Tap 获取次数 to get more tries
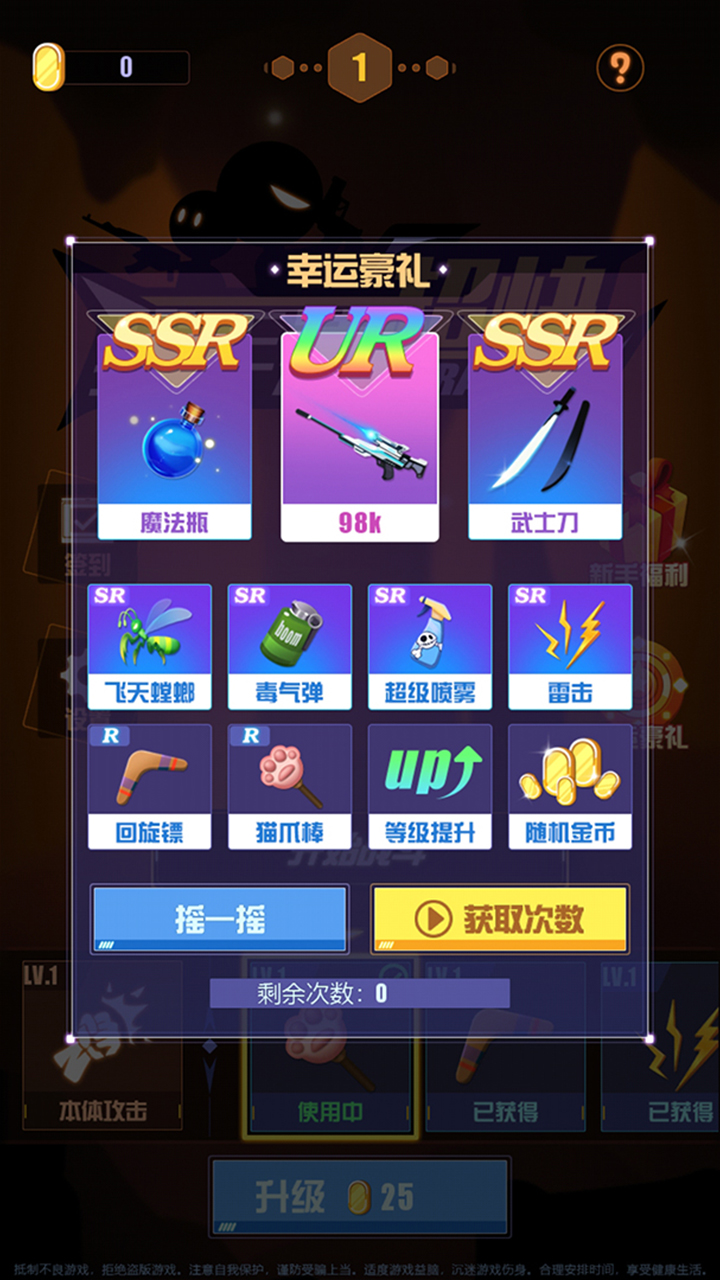The image size is (720, 1280). point(500,919)
